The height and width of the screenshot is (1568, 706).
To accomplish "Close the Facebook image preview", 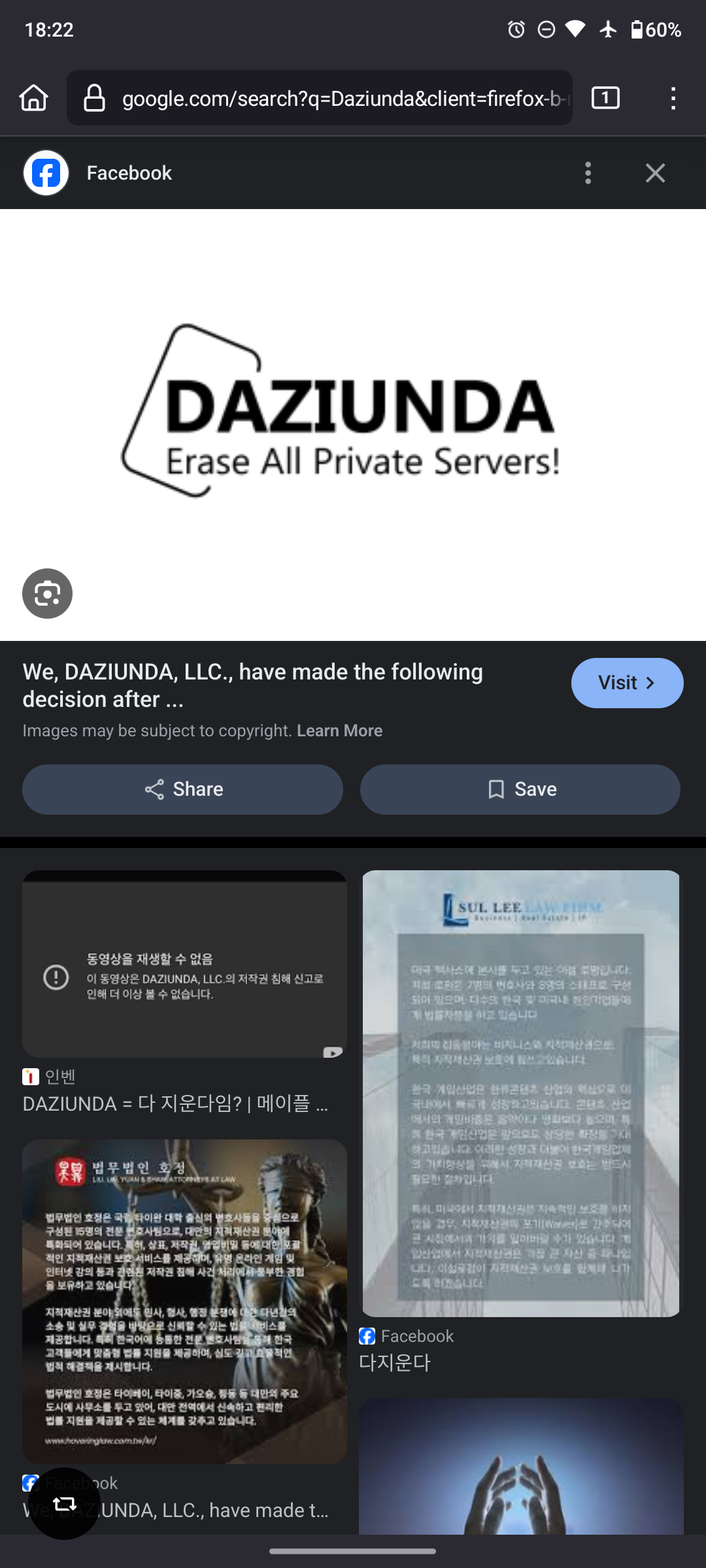I will click(x=655, y=173).
